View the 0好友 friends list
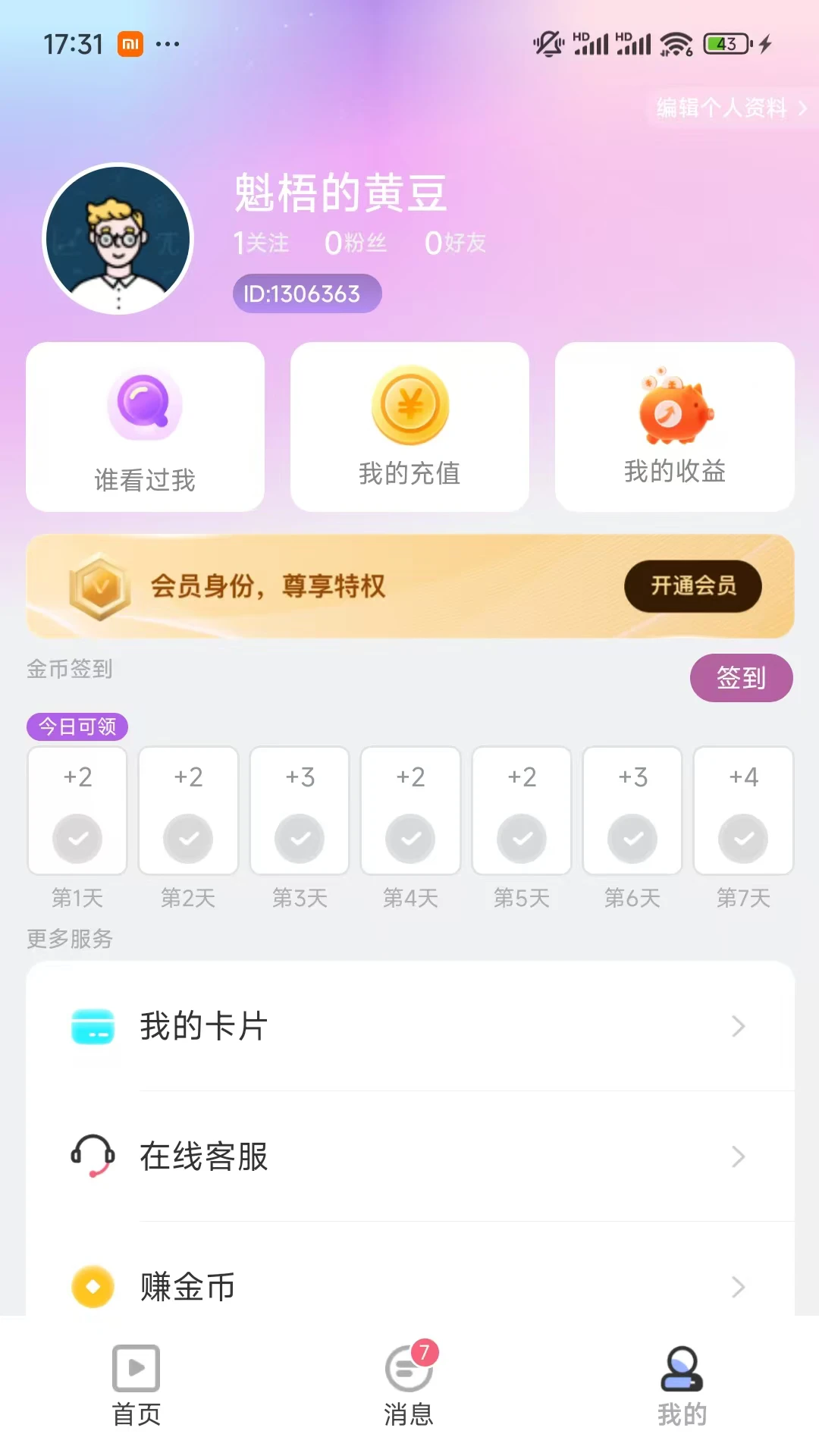Image resolution: width=819 pixels, height=1456 pixels. click(455, 243)
